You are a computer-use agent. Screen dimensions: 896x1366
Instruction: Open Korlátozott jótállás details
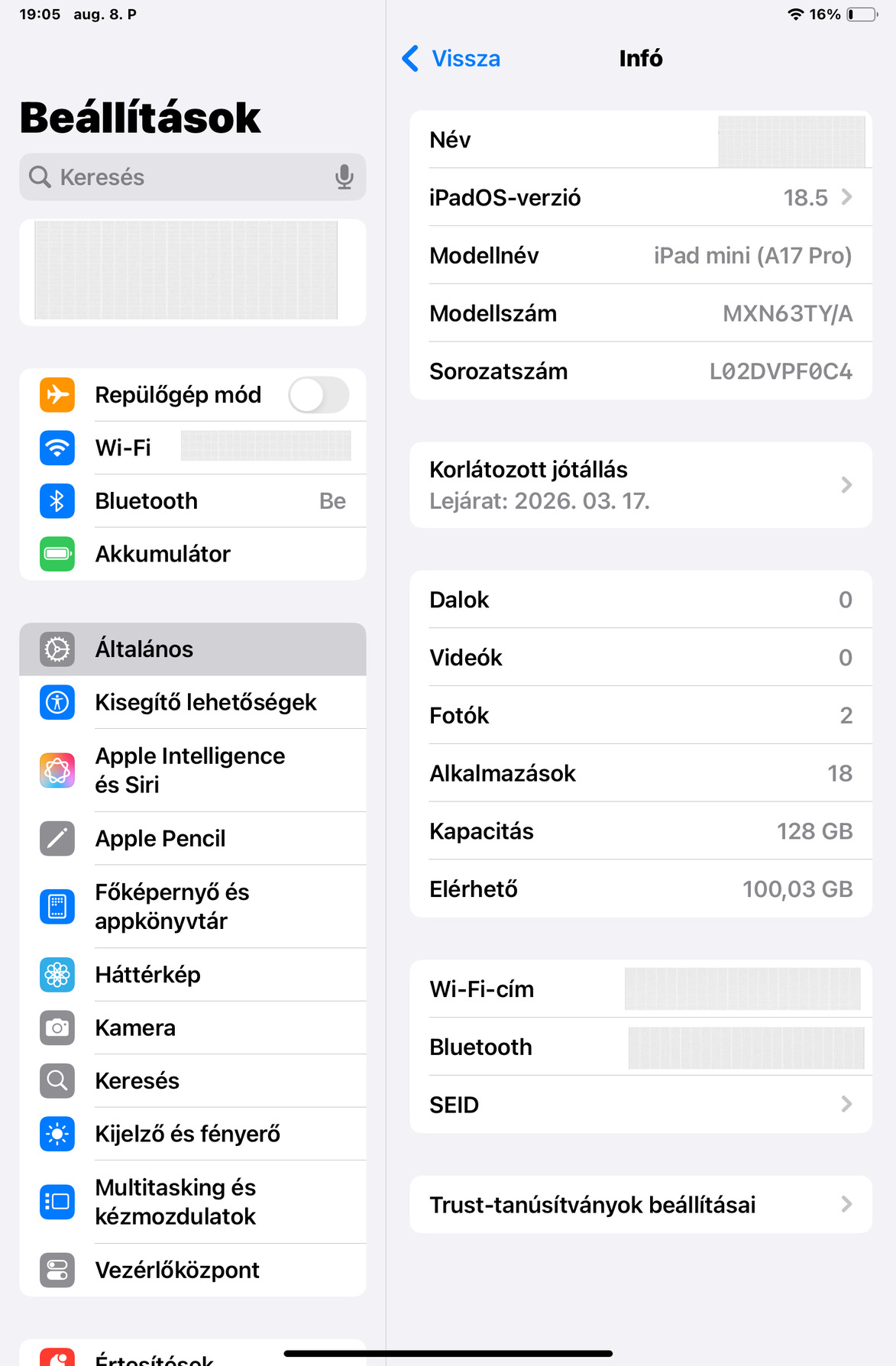640,485
